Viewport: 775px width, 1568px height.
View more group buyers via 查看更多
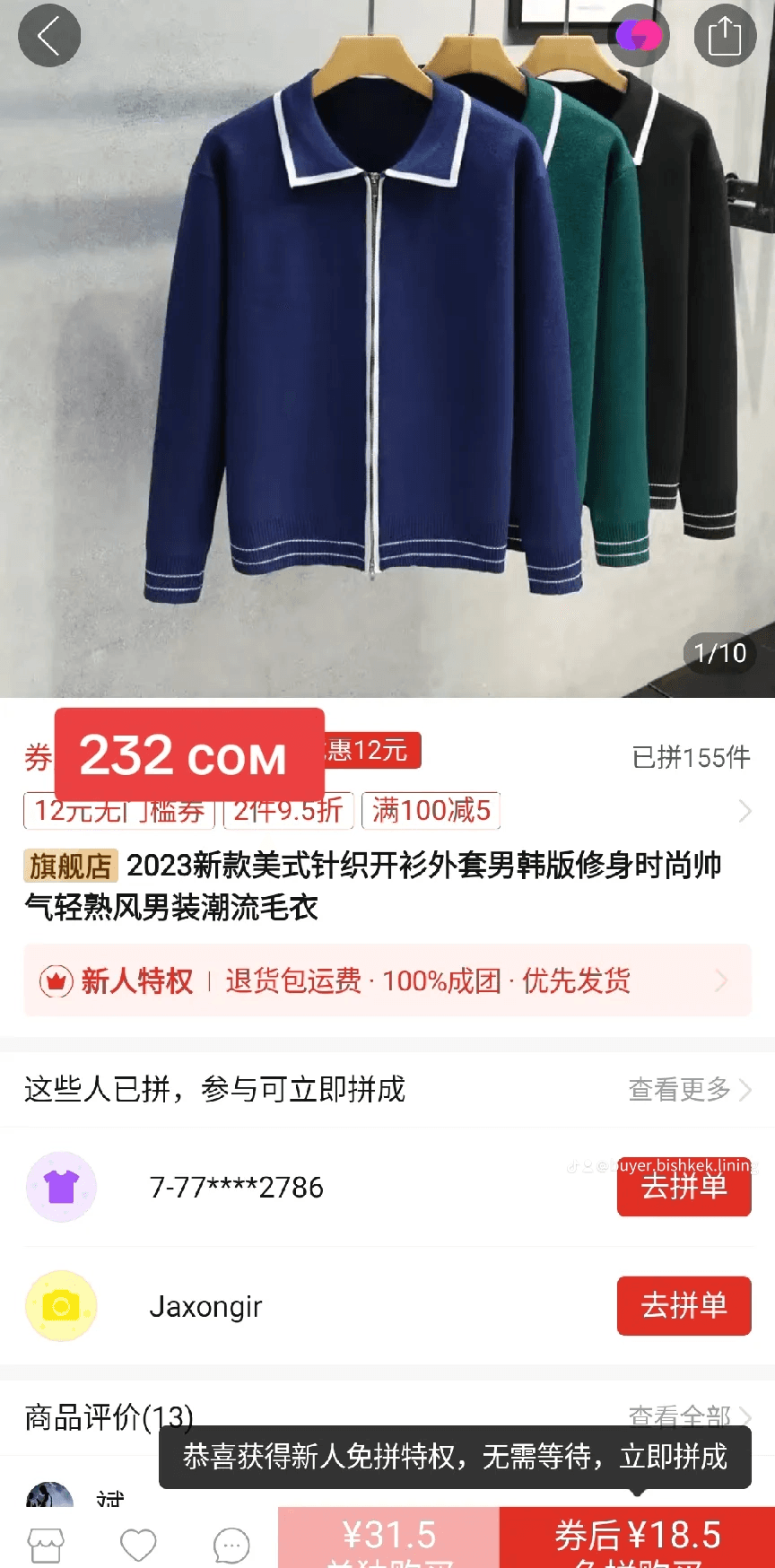[x=688, y=1089]
